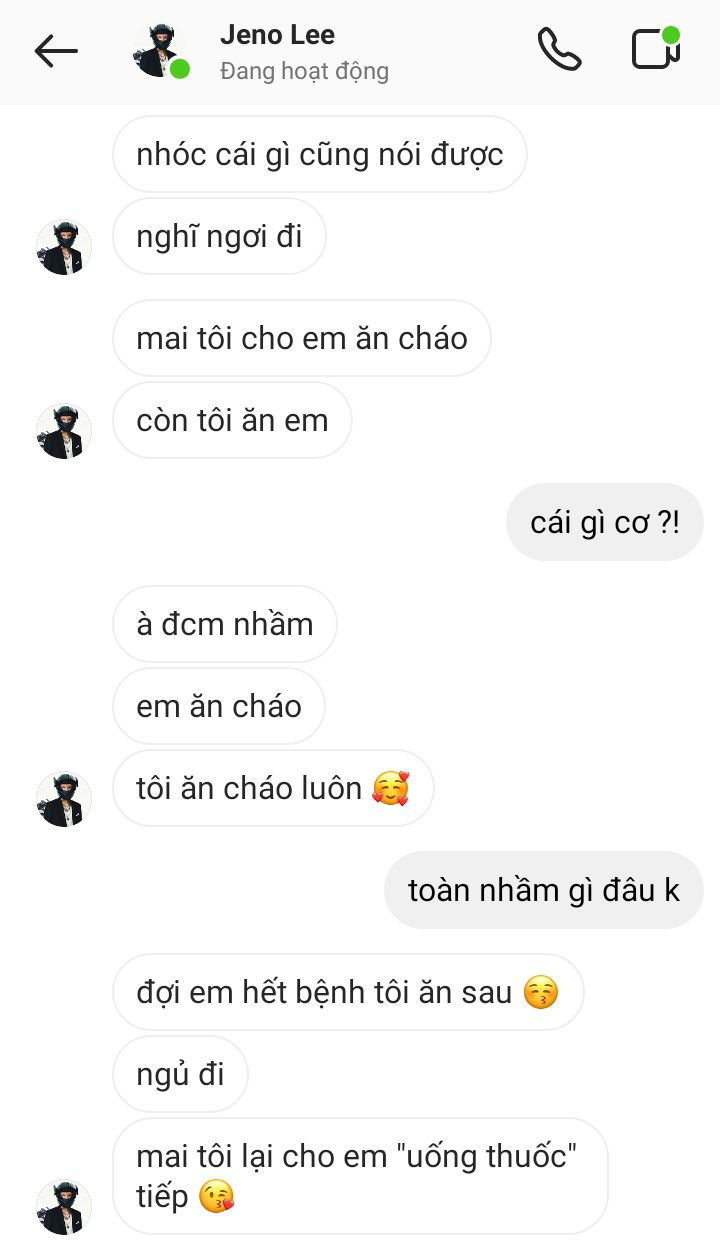The width and height of the screenshot is (720, 1247).
Task: Start a voice call with Jeno Lee
Action: (559, 49)
